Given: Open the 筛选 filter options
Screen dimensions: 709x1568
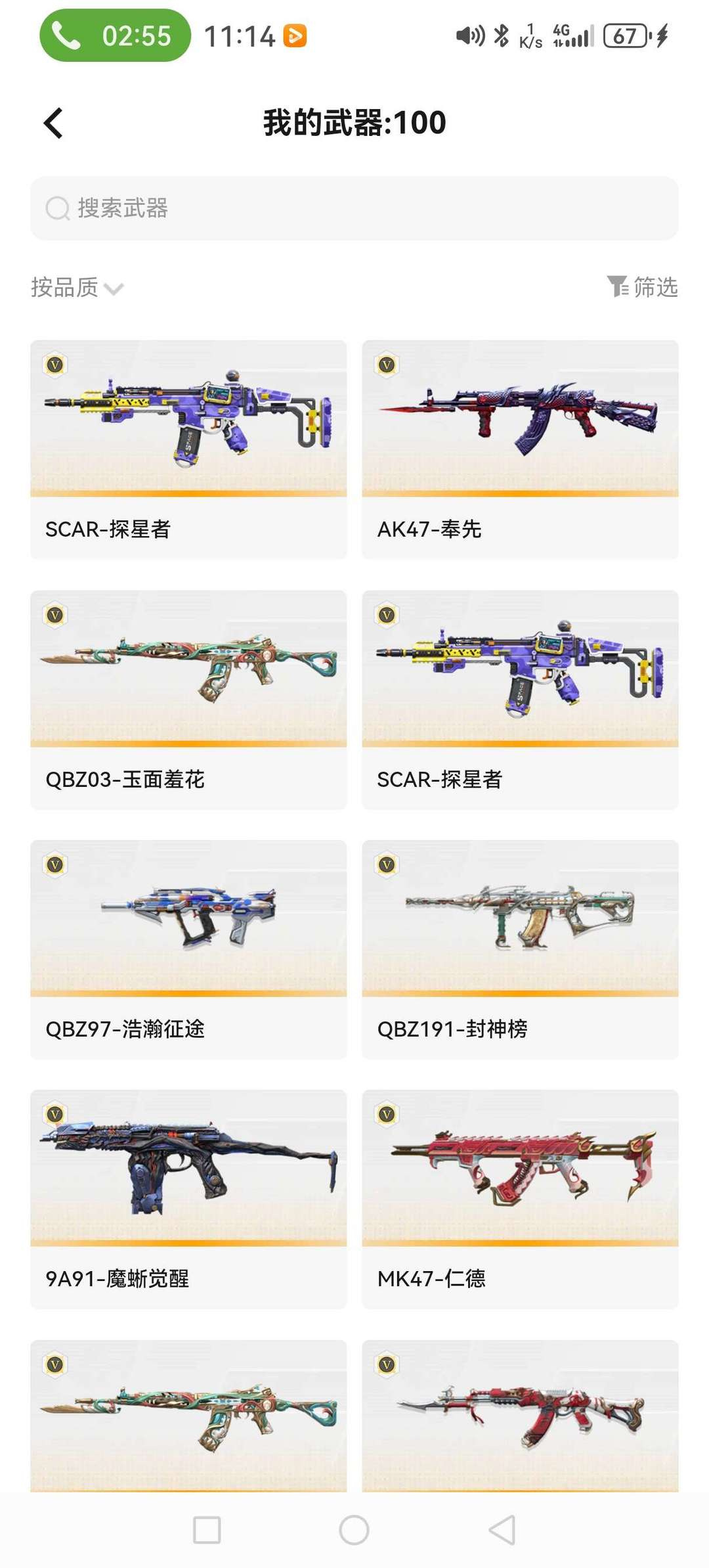Looking at the screenshot, I should click(x=642, y=287).
